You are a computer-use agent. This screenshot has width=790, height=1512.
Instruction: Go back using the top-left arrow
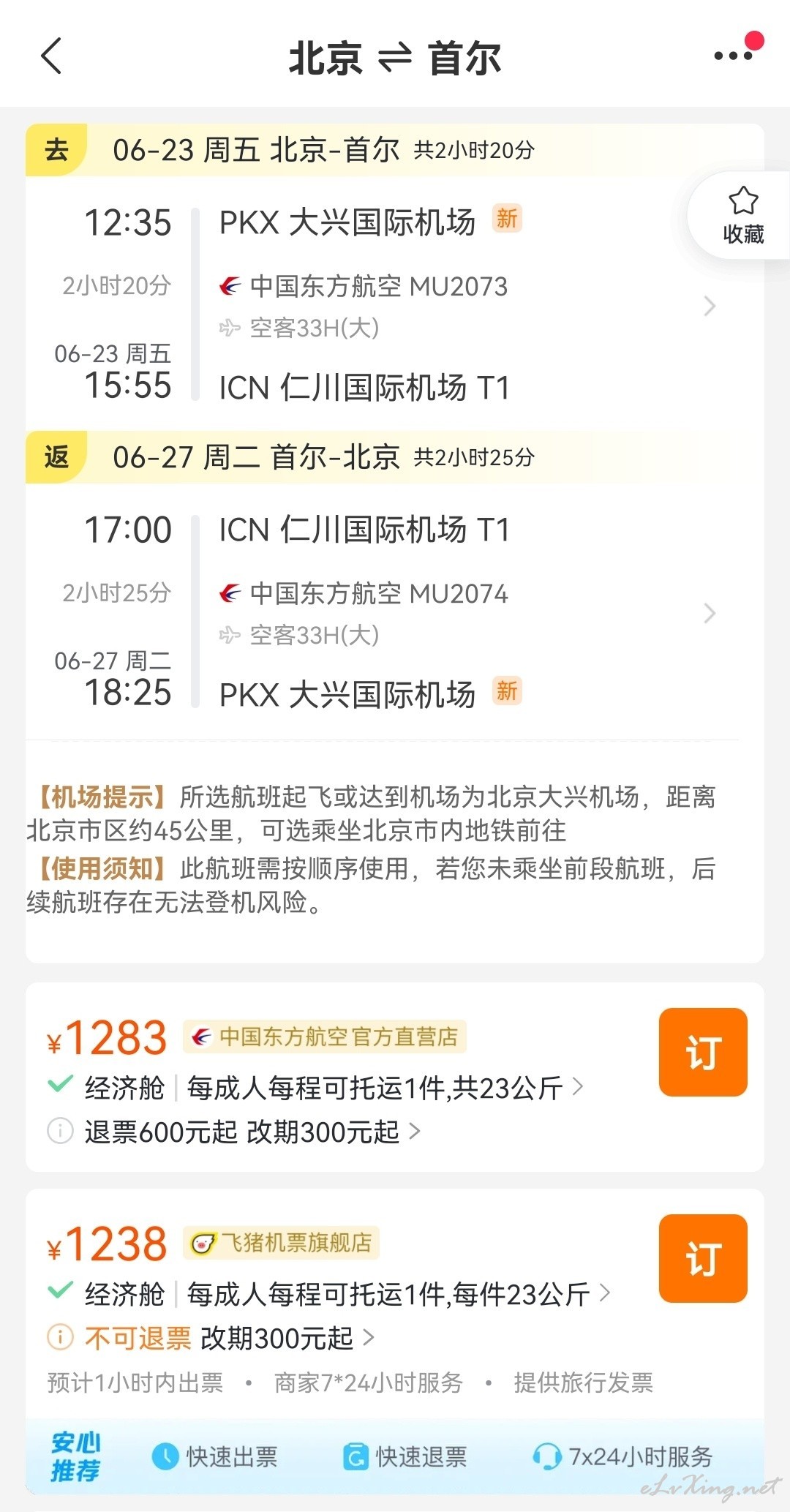(x=51, y=56)
